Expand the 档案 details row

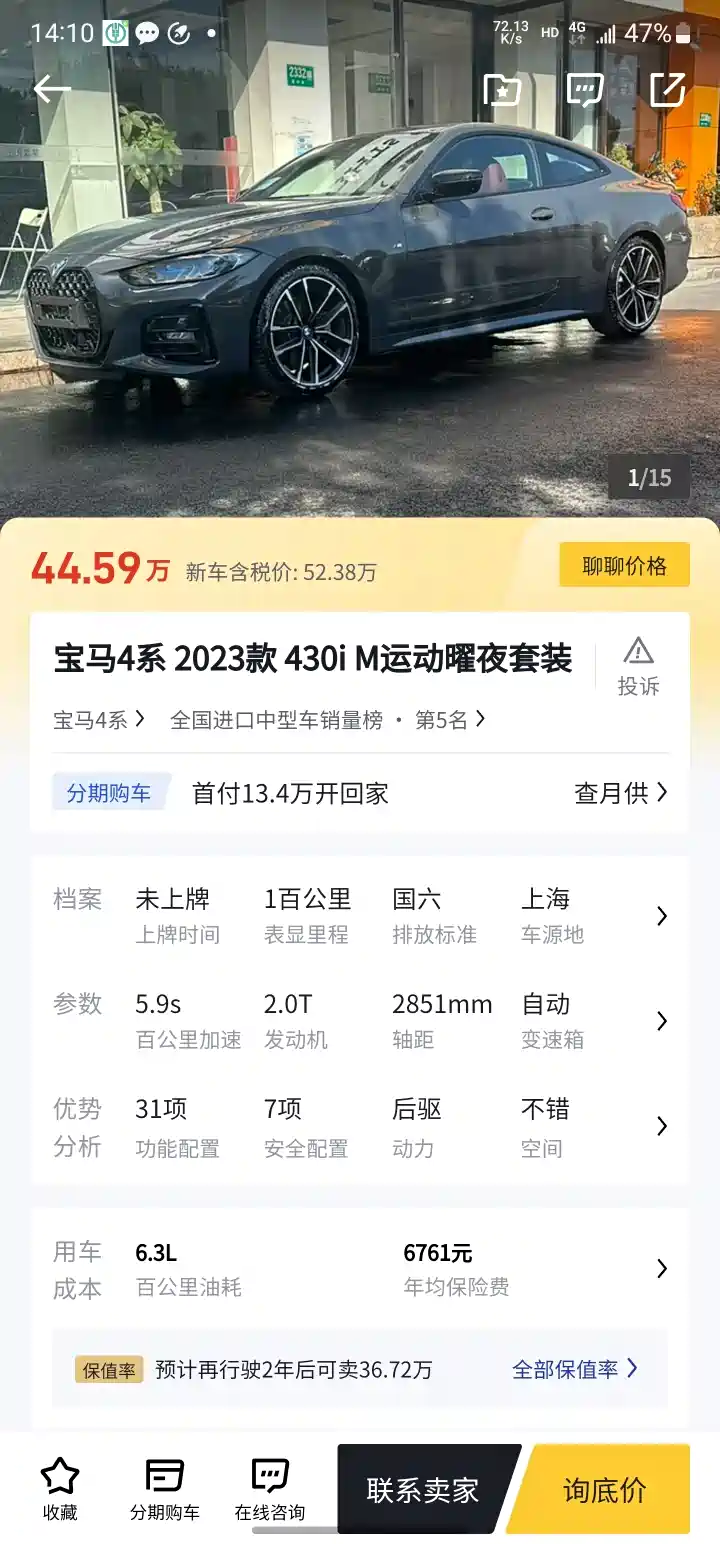660,916
